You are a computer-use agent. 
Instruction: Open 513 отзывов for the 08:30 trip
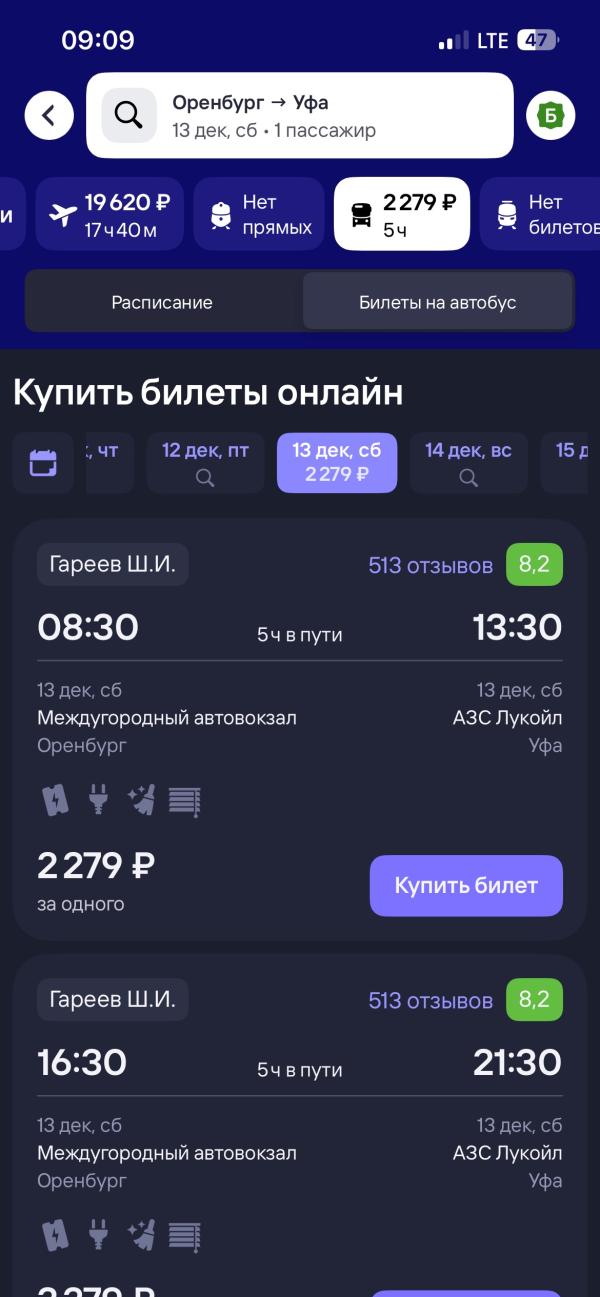click(x=430, y=566)
